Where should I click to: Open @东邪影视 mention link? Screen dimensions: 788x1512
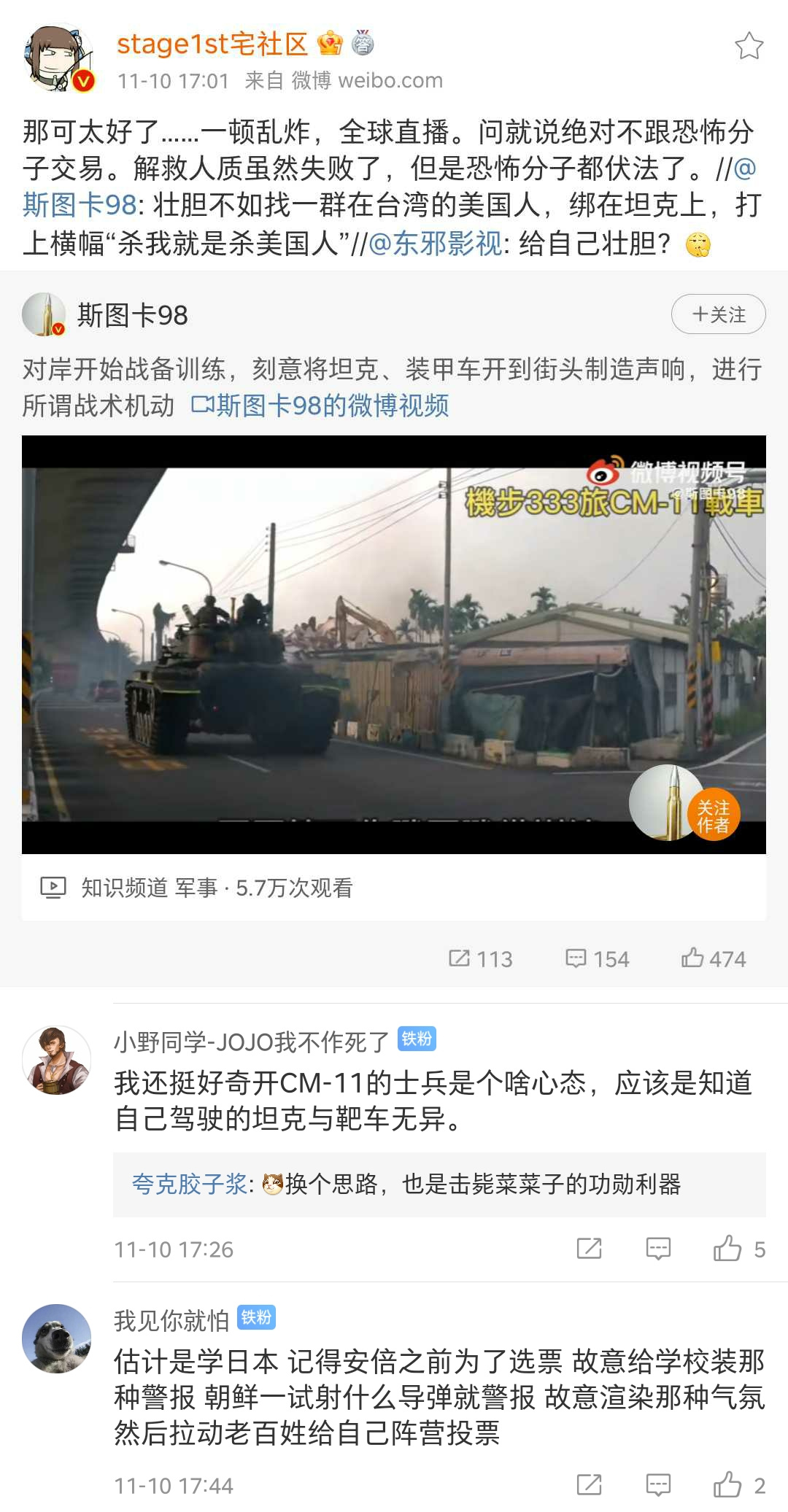click(x=435, y=244)
